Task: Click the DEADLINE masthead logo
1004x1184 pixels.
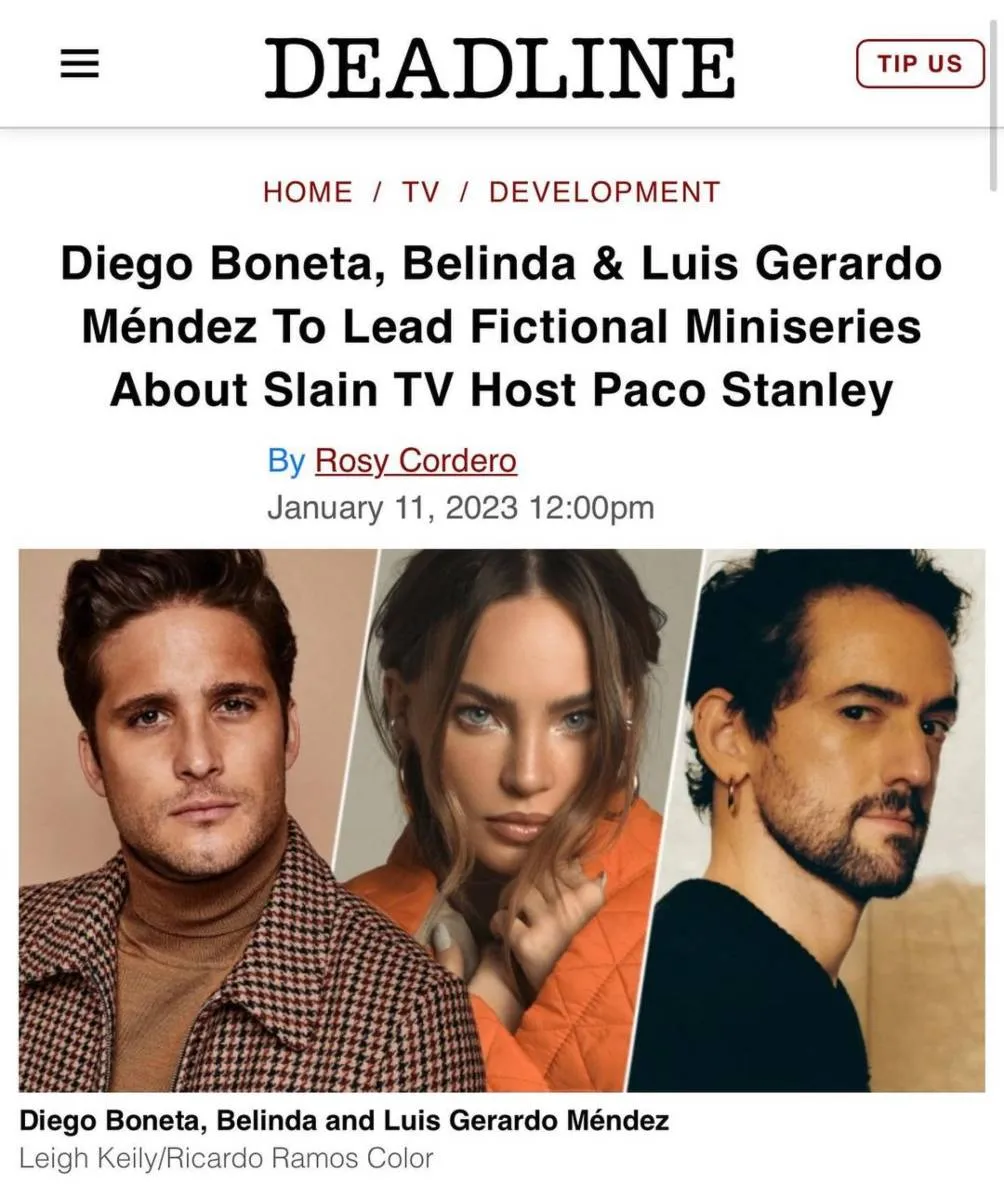Action: coord(500,65)
